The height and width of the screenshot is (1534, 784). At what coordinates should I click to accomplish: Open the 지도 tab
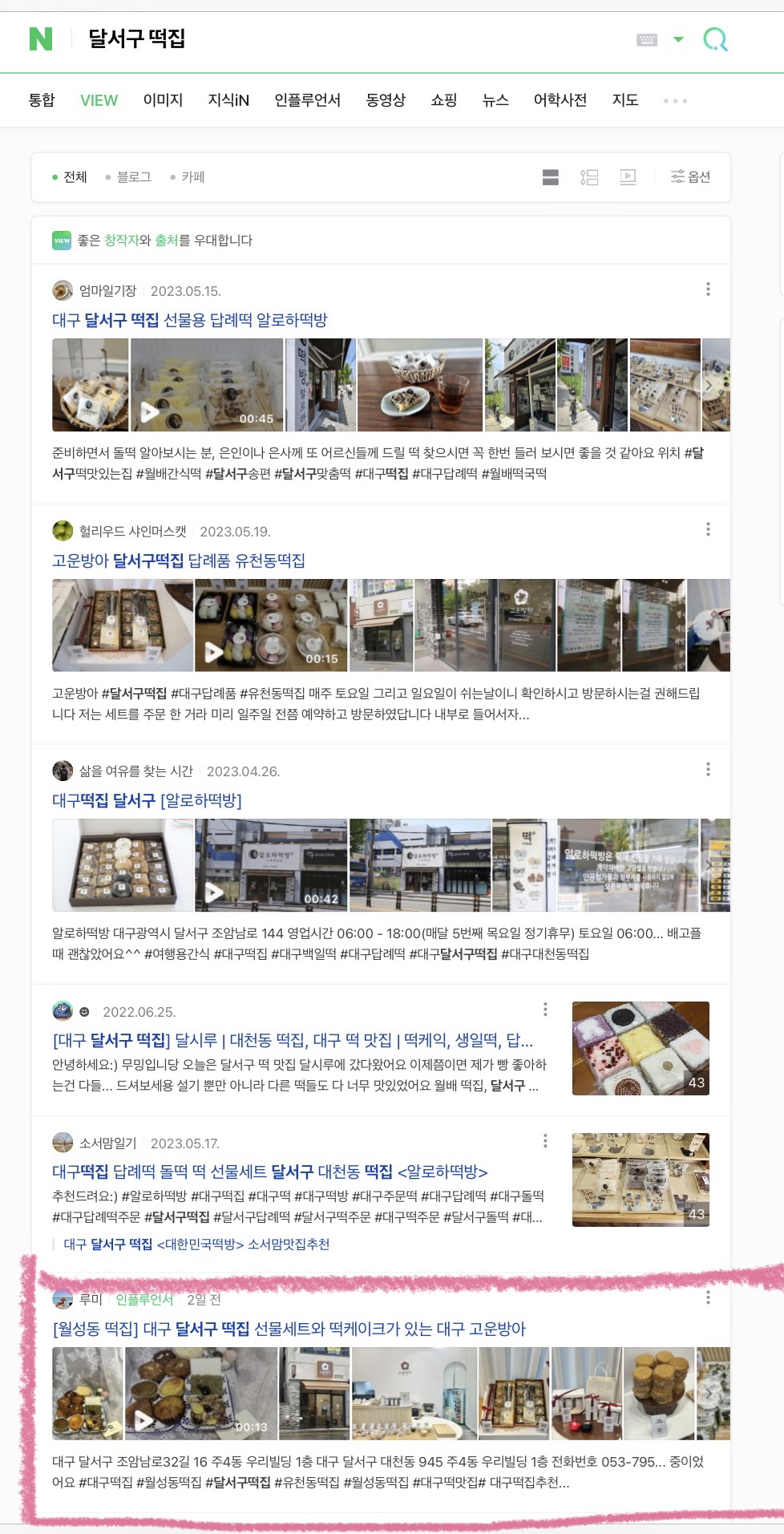[x=625, y=100]
